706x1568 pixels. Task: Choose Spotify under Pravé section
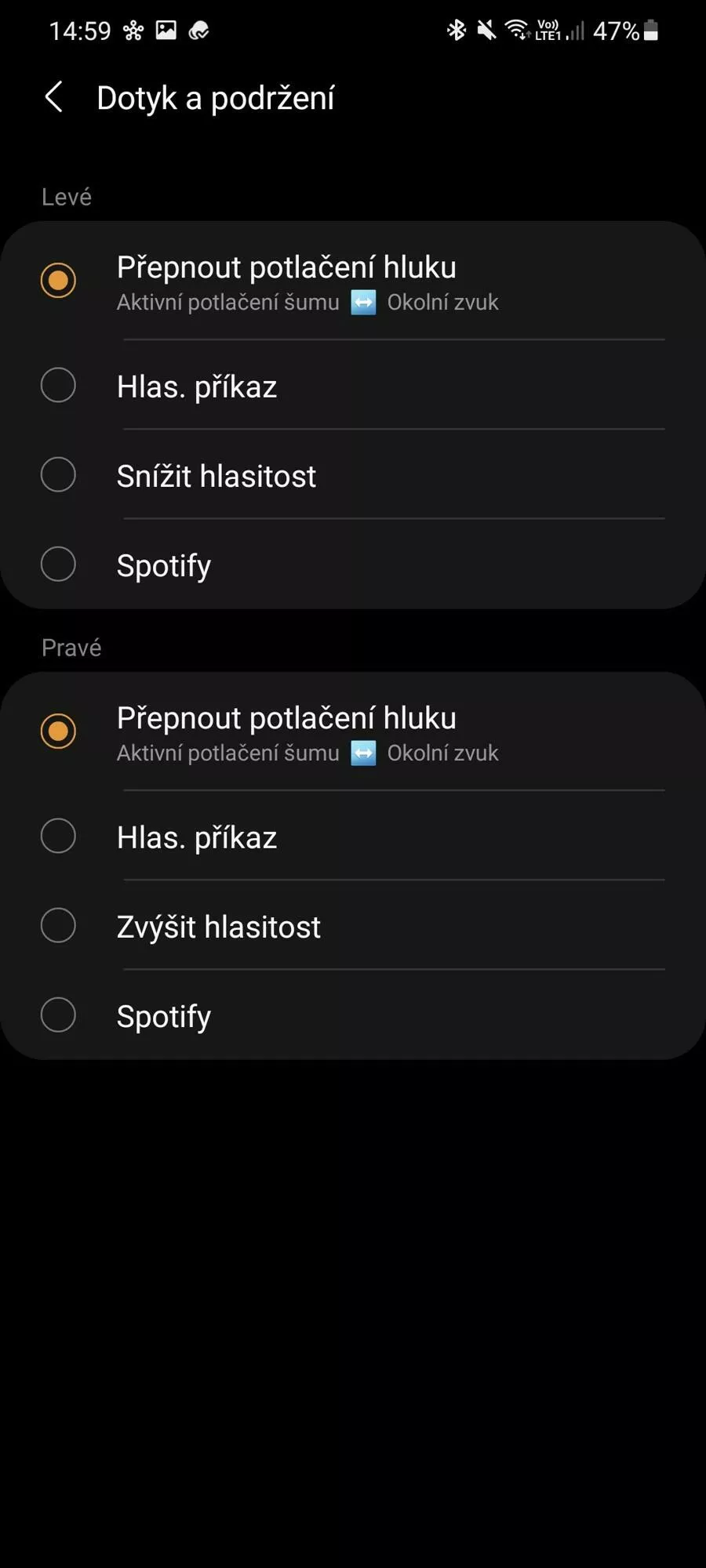click(353, 1014)
